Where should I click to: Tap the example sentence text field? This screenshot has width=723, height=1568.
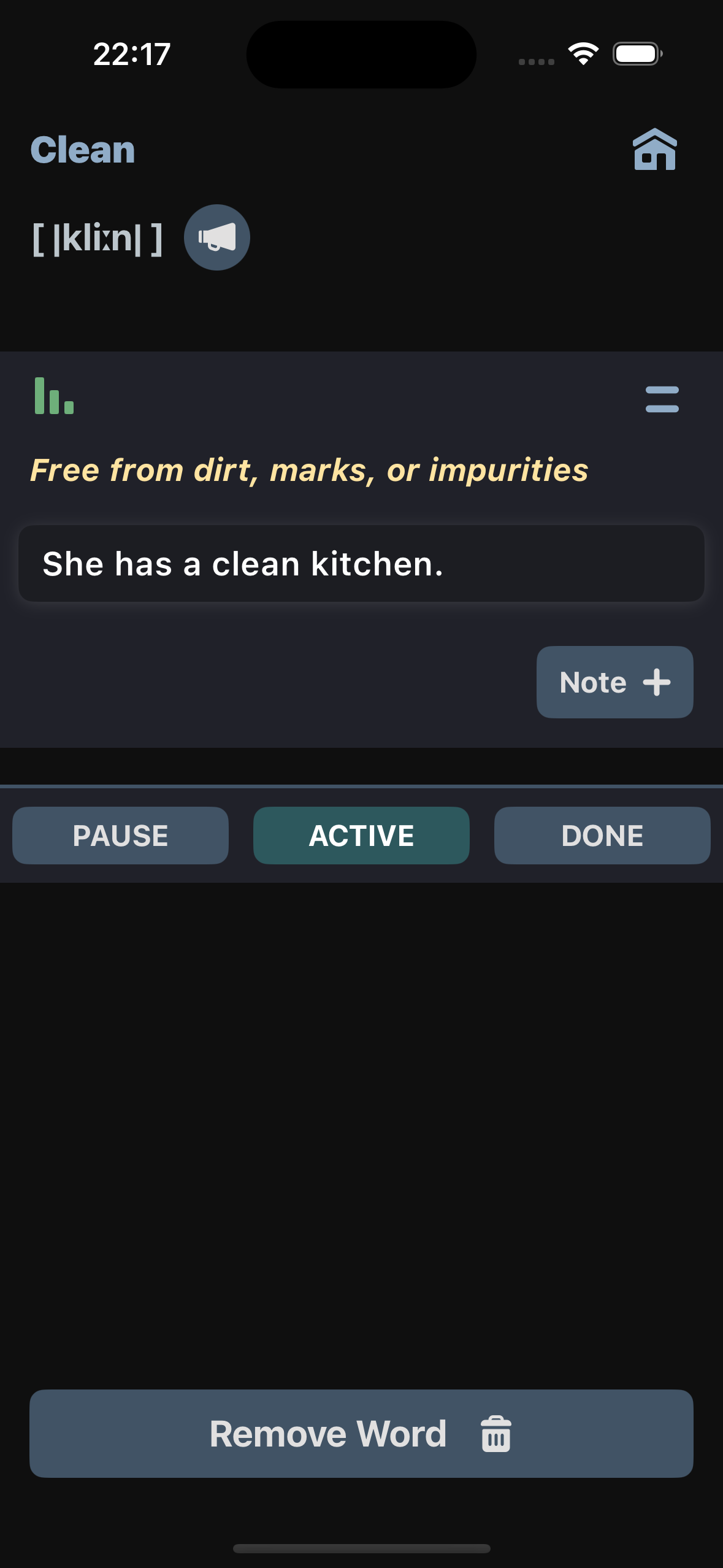[361, 563]
